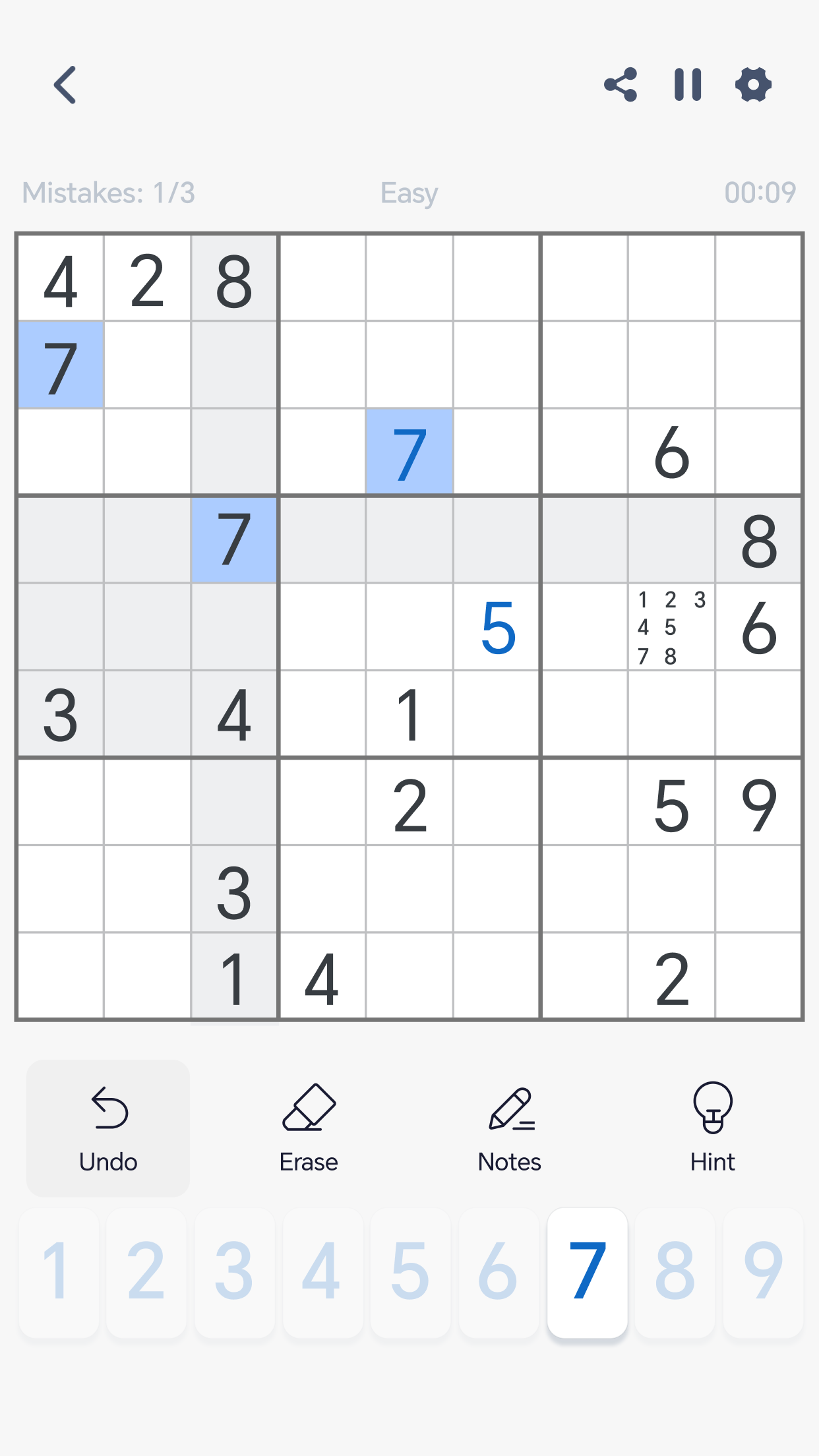The height and width of the screenshot is (1456, 819).
Task: Choose number 1 on the number pad
Action: click(59, 1271)
